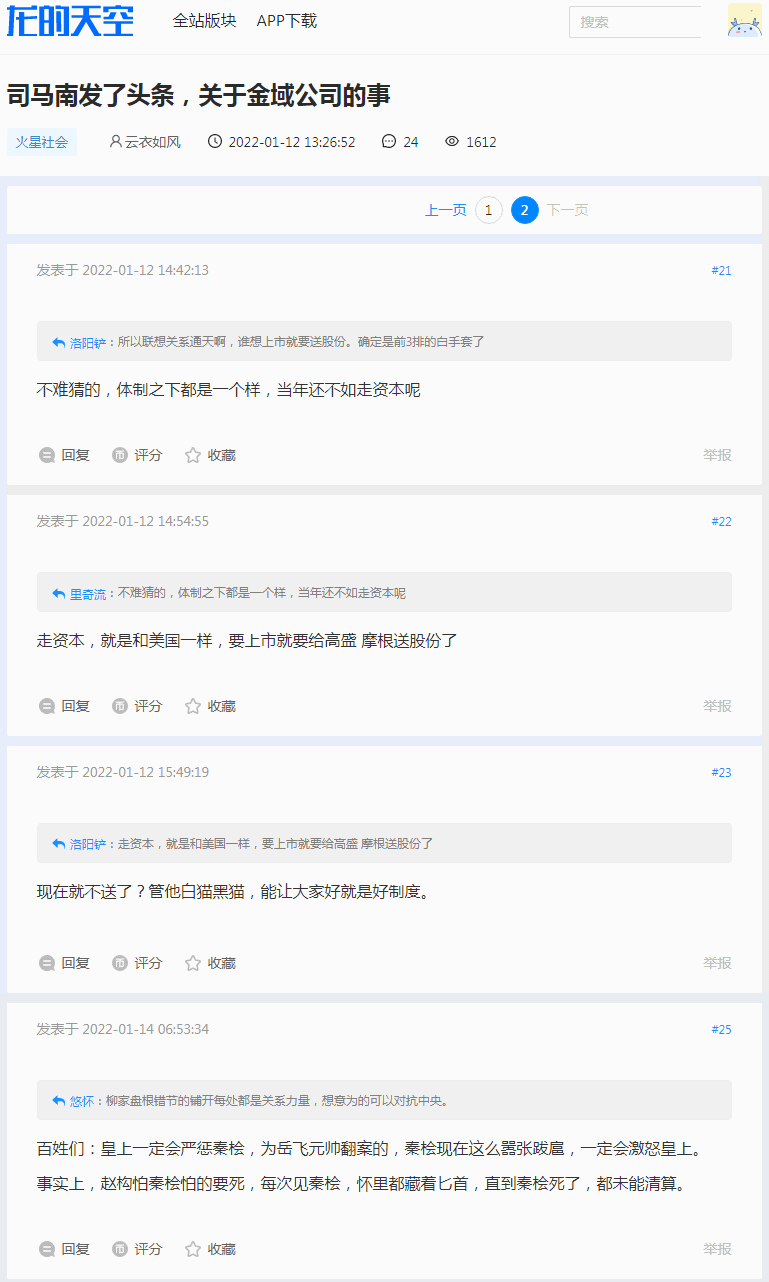Open author 云衣如风's profile
The height and width of the screenshot is (1282, 769).
coord(145,142)
